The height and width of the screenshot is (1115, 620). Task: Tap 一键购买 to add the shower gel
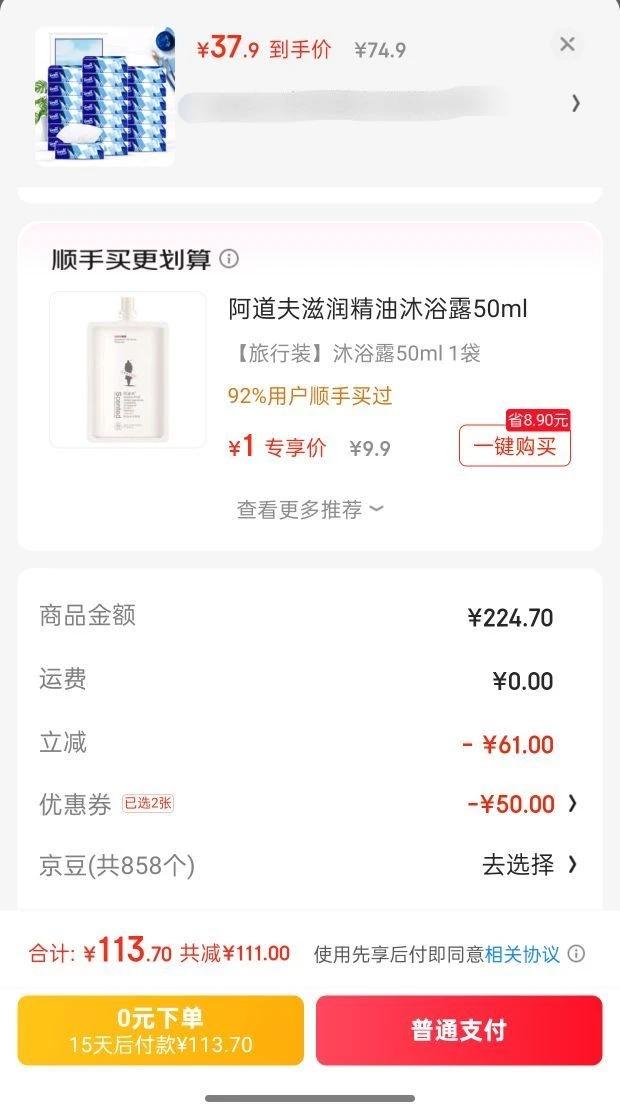pos(514,447)
